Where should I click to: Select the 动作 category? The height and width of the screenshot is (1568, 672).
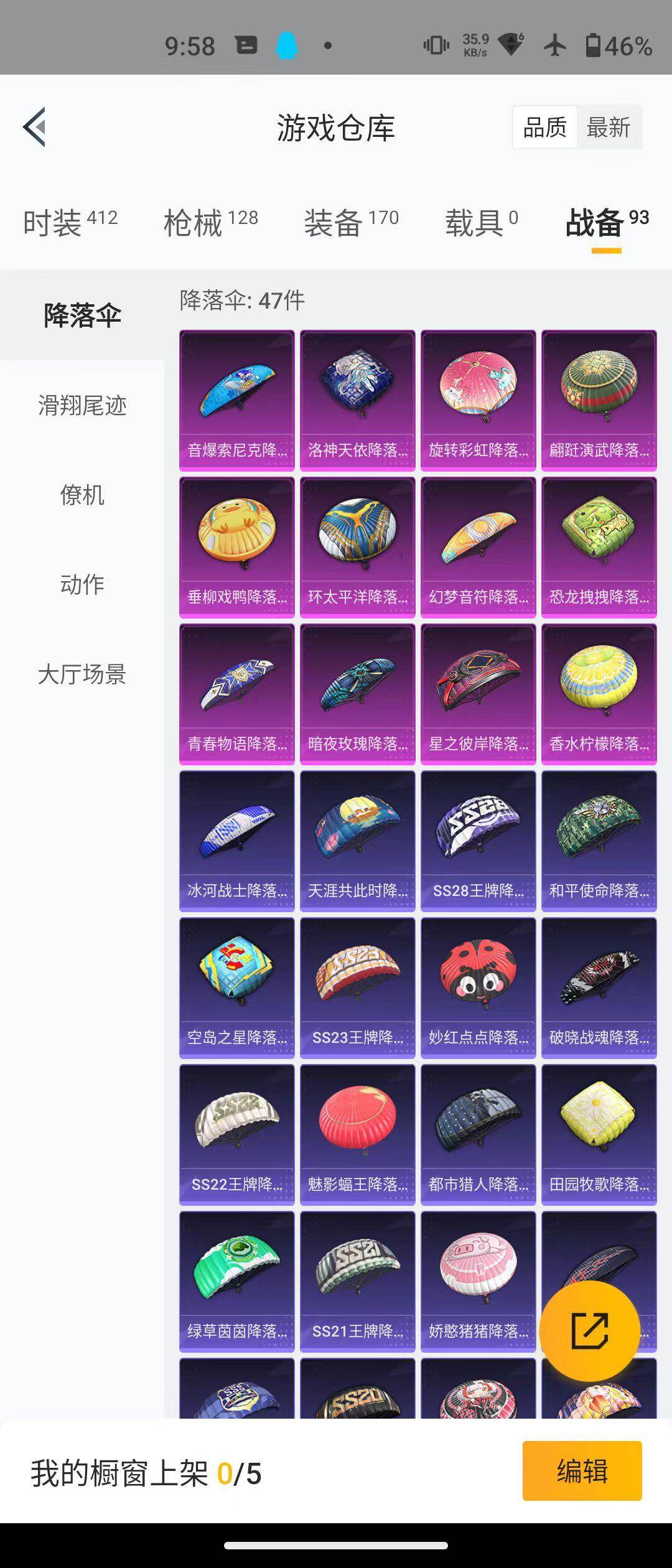pyautogui.click(x=82, y=585)
